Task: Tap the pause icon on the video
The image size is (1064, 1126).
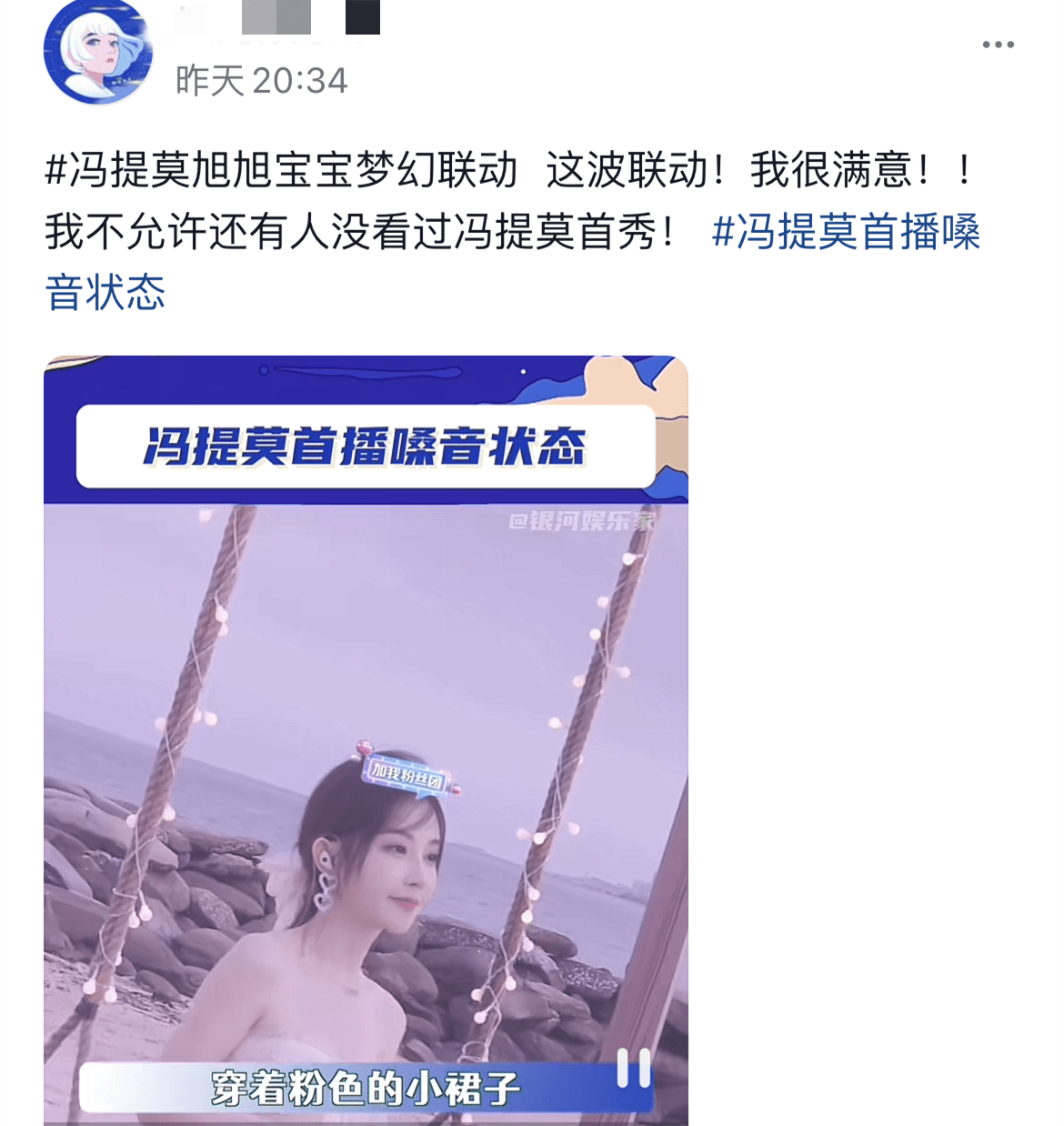Action: click(x=634, y=1068)
